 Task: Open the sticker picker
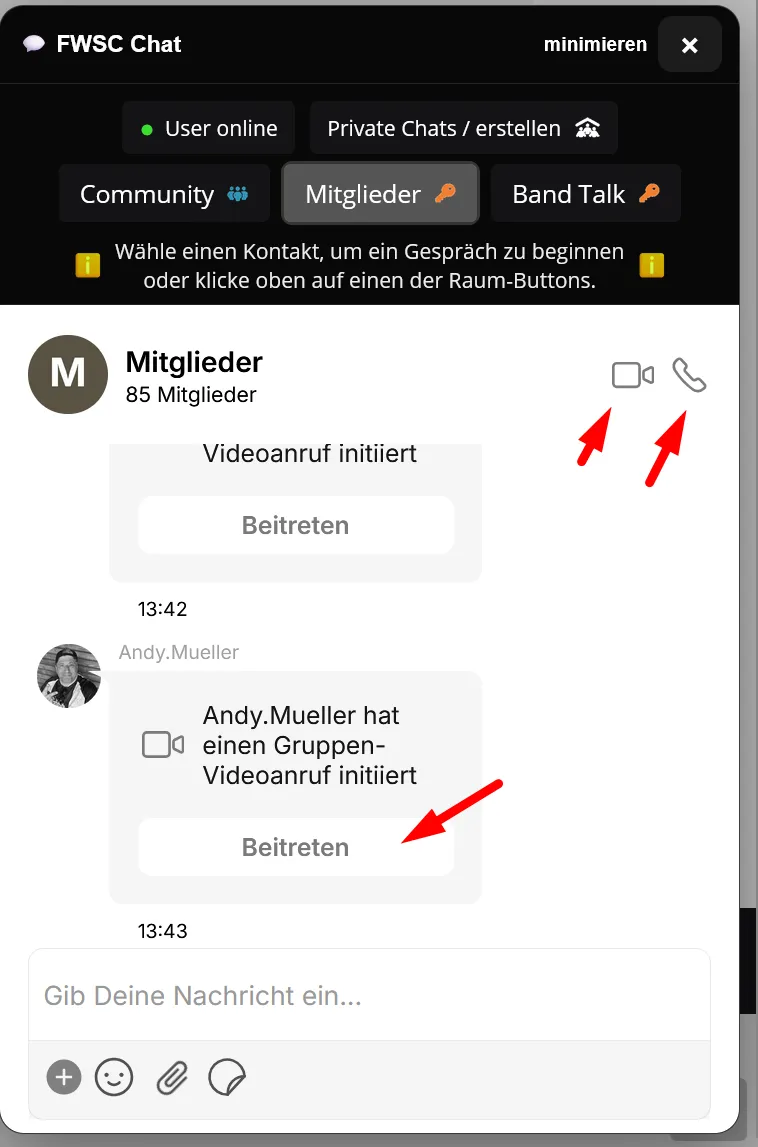coord(227,1077)
